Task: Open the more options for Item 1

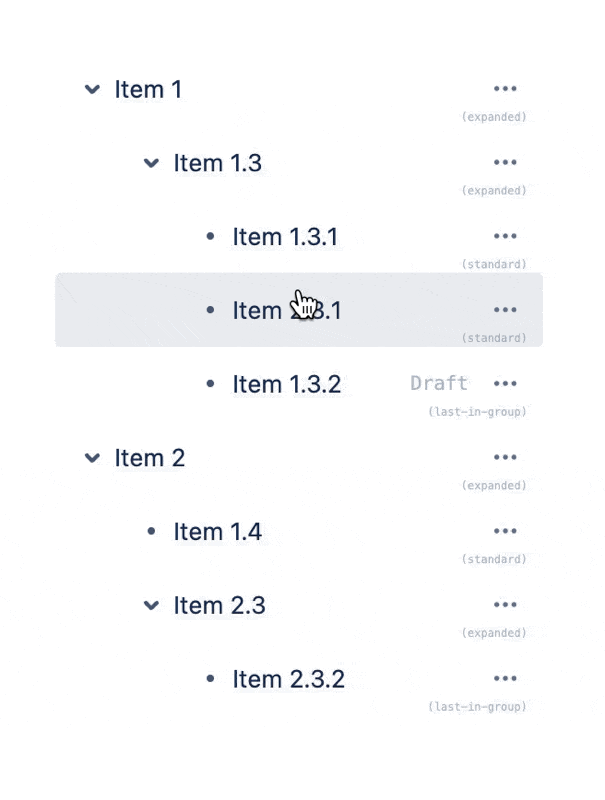Action: tap(505, 89)
